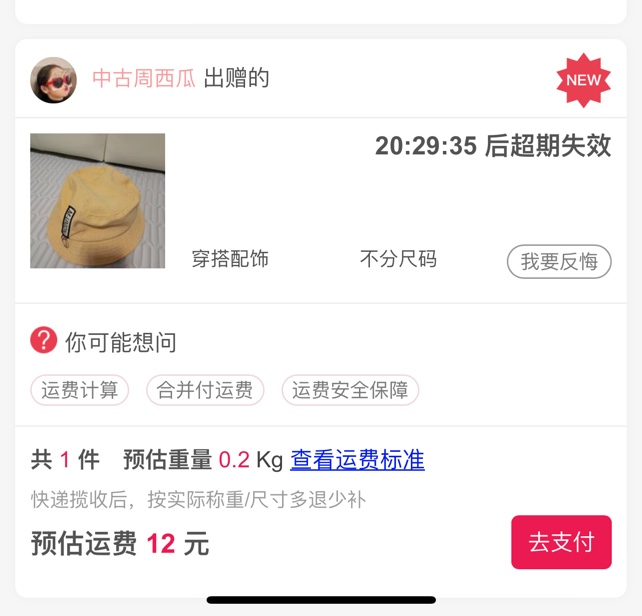The width and height of the screenshot is (642, 616).
Task: Select the 运费计算 chip
Action: [80, 390]
